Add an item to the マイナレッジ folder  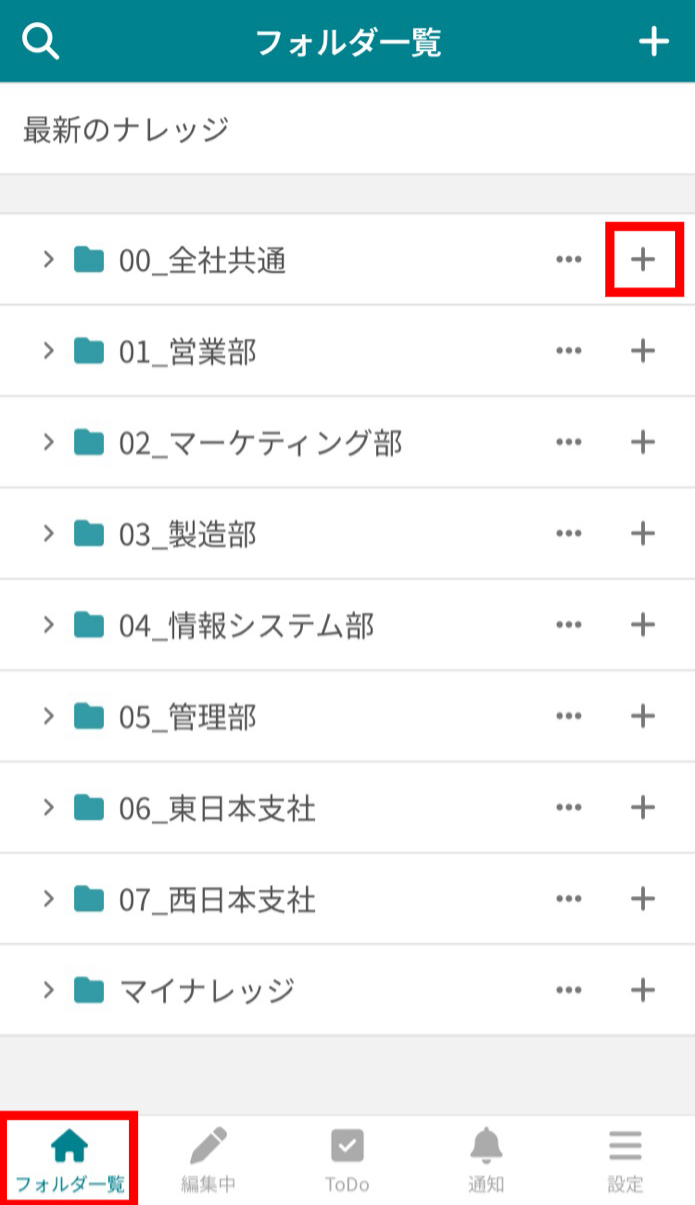642,990
